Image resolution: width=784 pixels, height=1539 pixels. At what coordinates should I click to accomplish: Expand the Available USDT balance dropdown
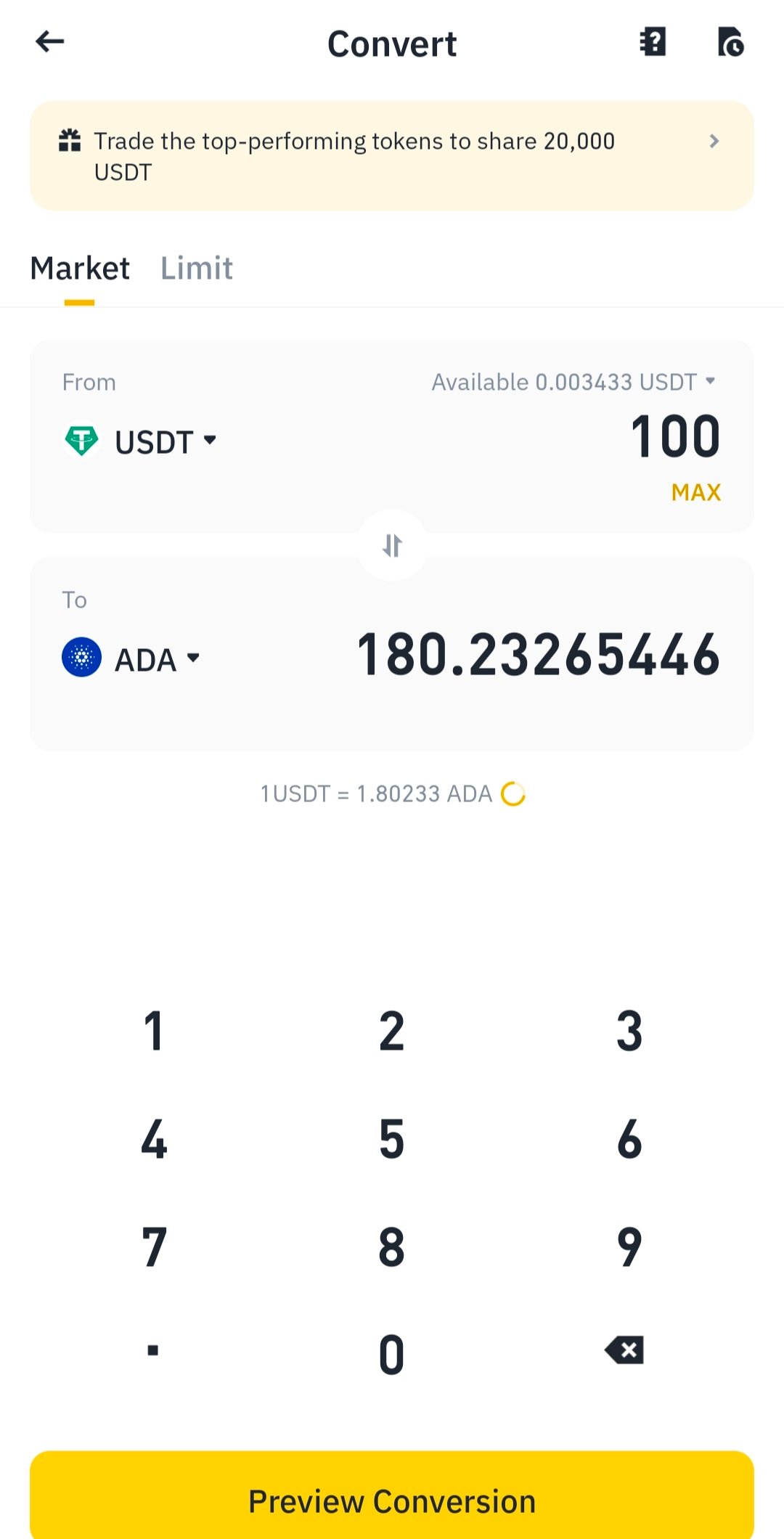[573, 382]
